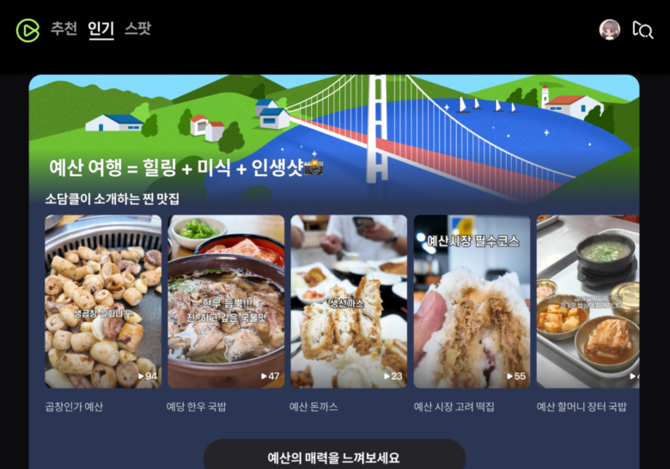Tap the 예산의 매력을 느껴보세요 button
This screenshot has width=670, height=469.
[334, 457]
